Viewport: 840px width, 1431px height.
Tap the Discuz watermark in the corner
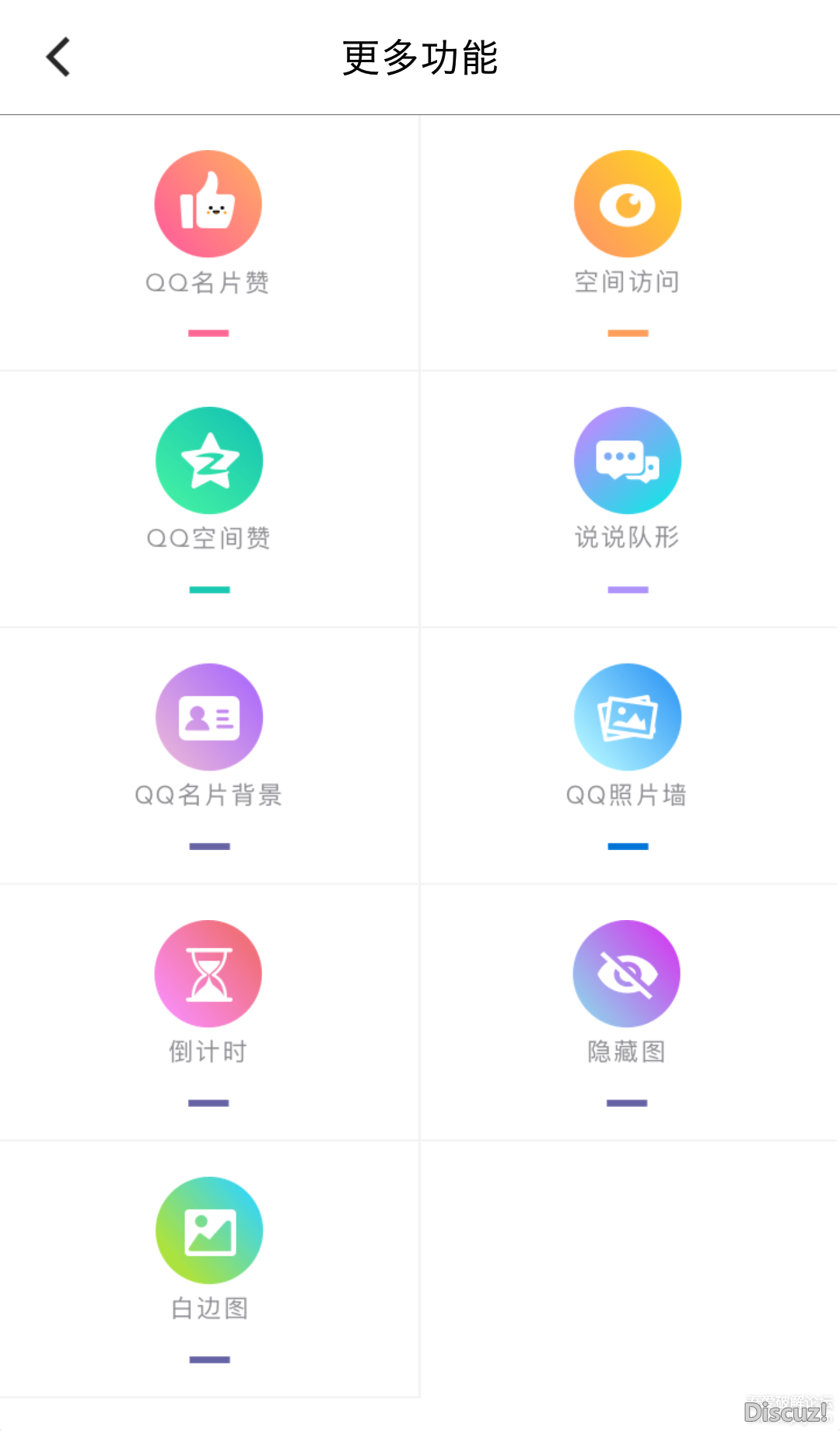[786, 1414]
